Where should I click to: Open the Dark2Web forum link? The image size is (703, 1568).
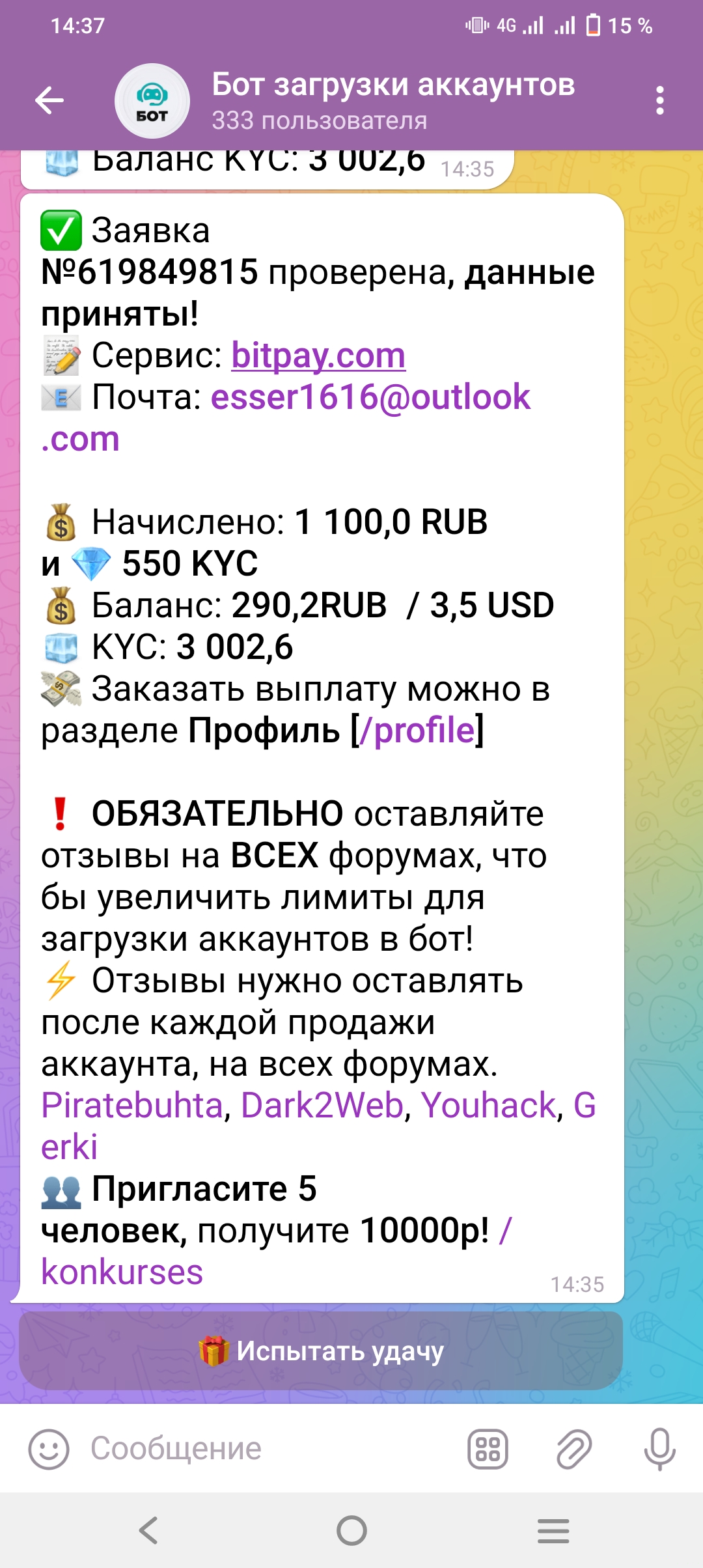[322, 1106]
